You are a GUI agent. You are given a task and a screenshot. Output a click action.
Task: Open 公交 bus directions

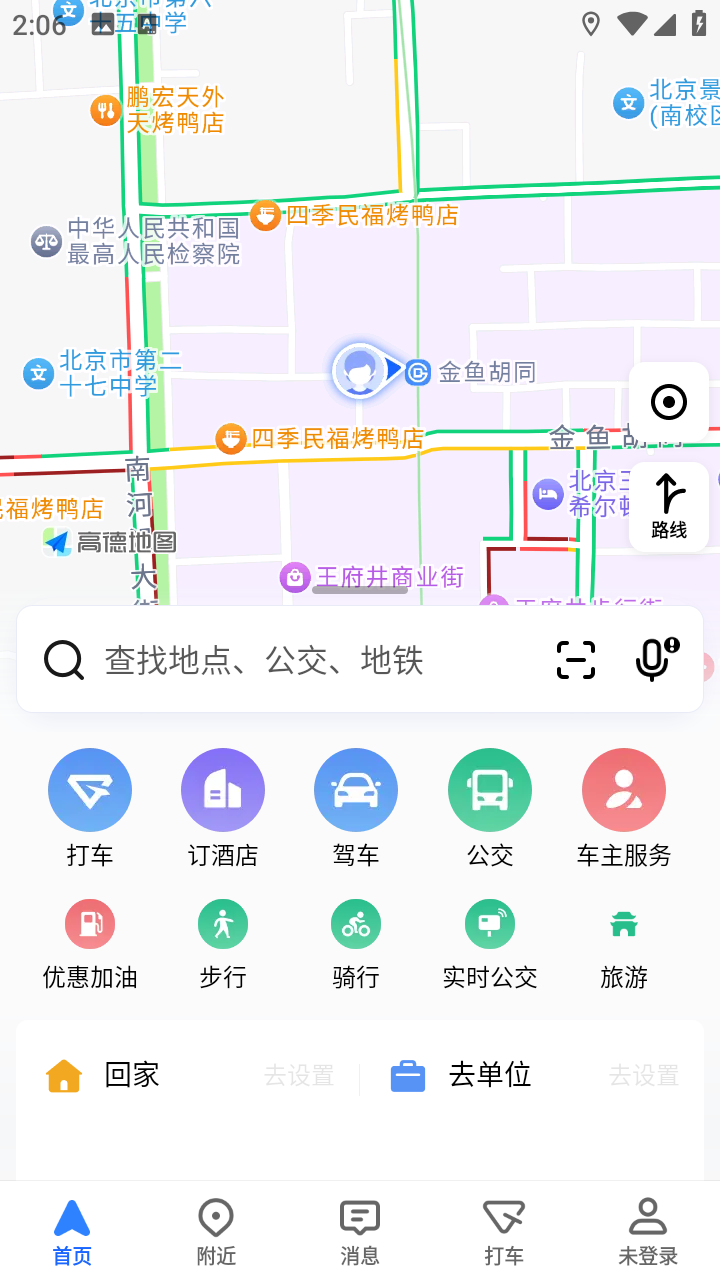click(490, 790)
